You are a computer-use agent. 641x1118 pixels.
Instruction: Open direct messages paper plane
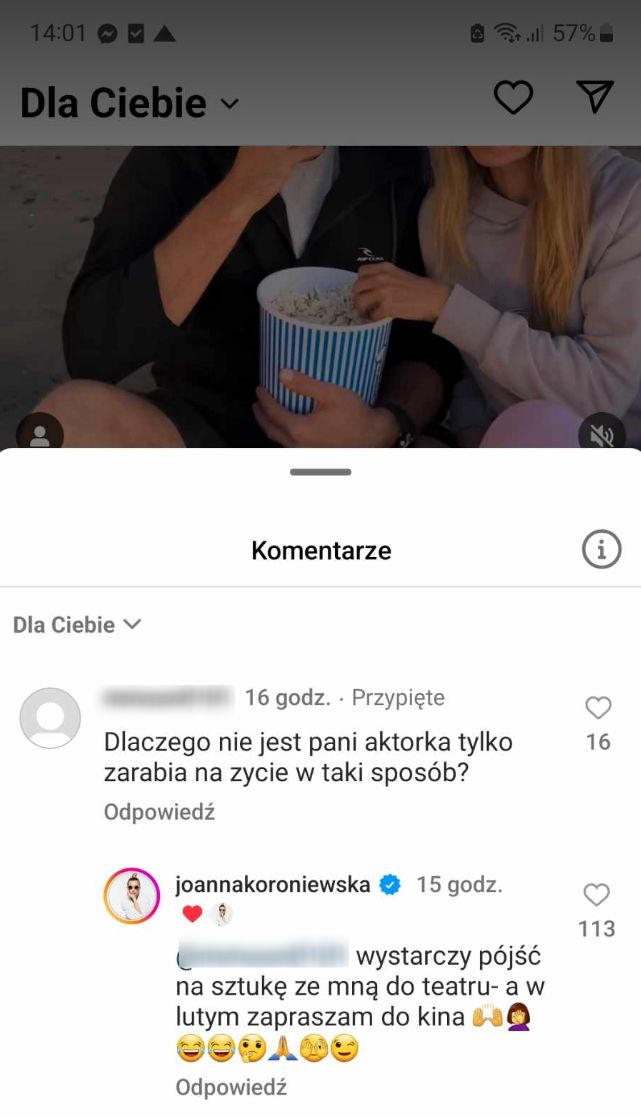[x=594, y=96]
